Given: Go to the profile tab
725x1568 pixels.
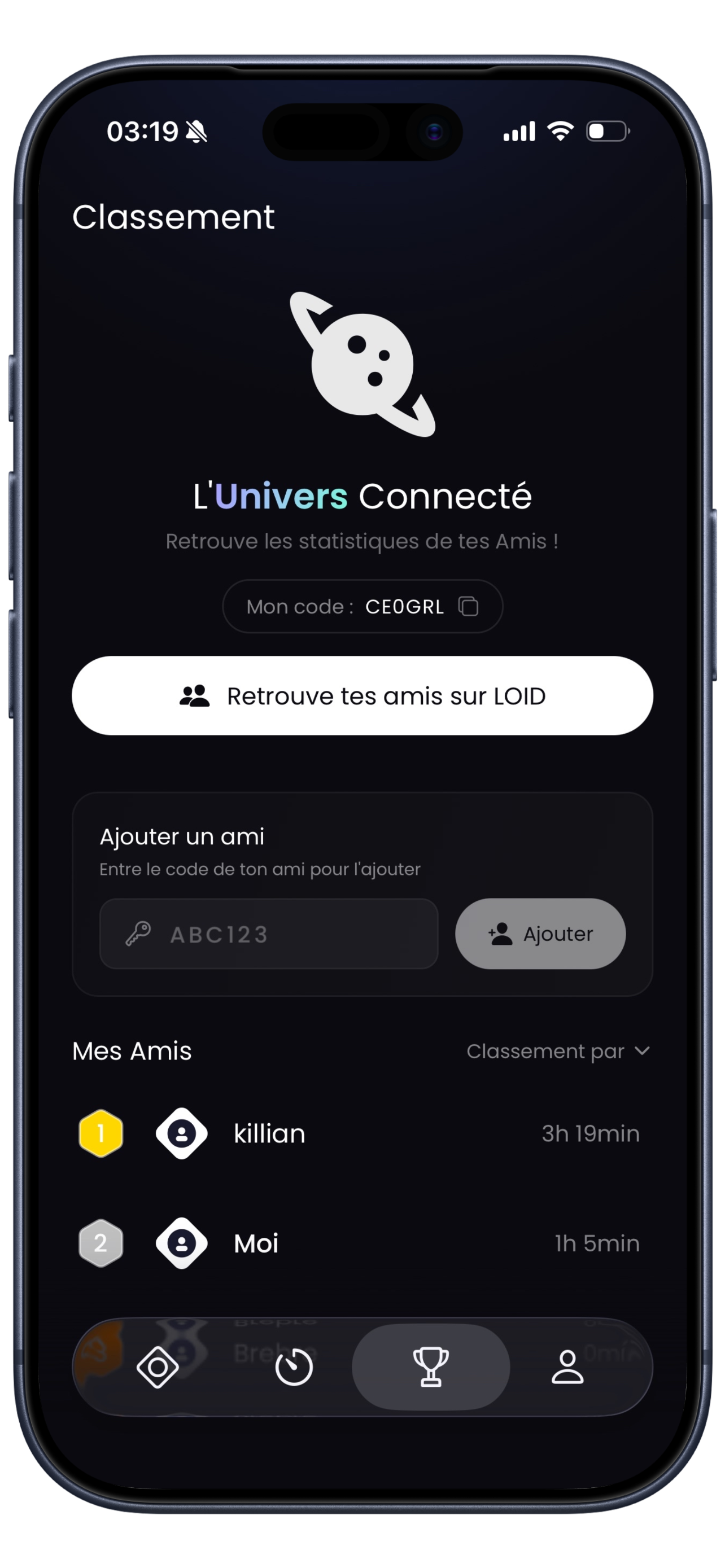Looking at the screenshot, I should (567, 1367).
